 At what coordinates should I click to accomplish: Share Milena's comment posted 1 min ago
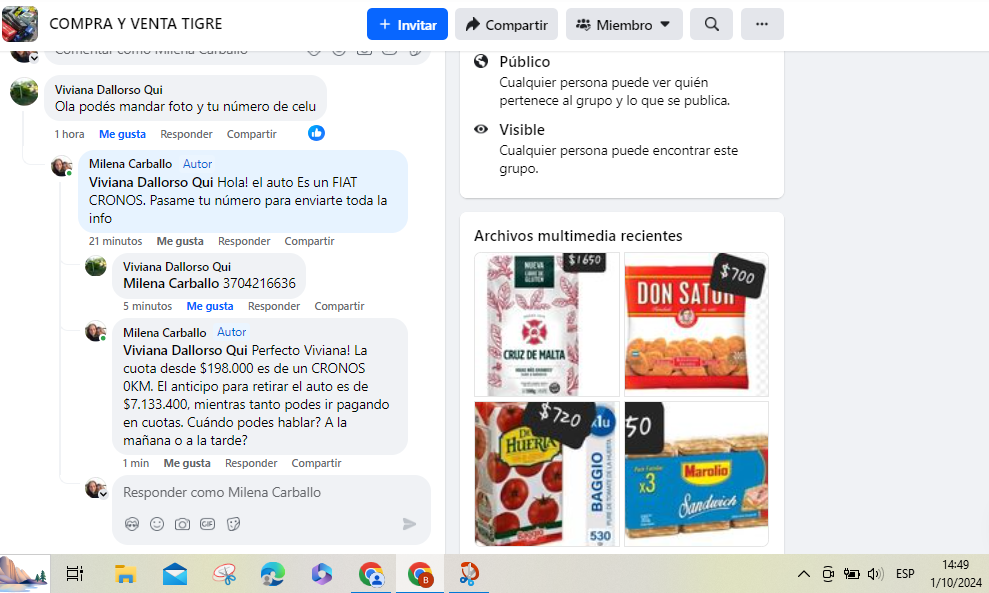point(316,463)
